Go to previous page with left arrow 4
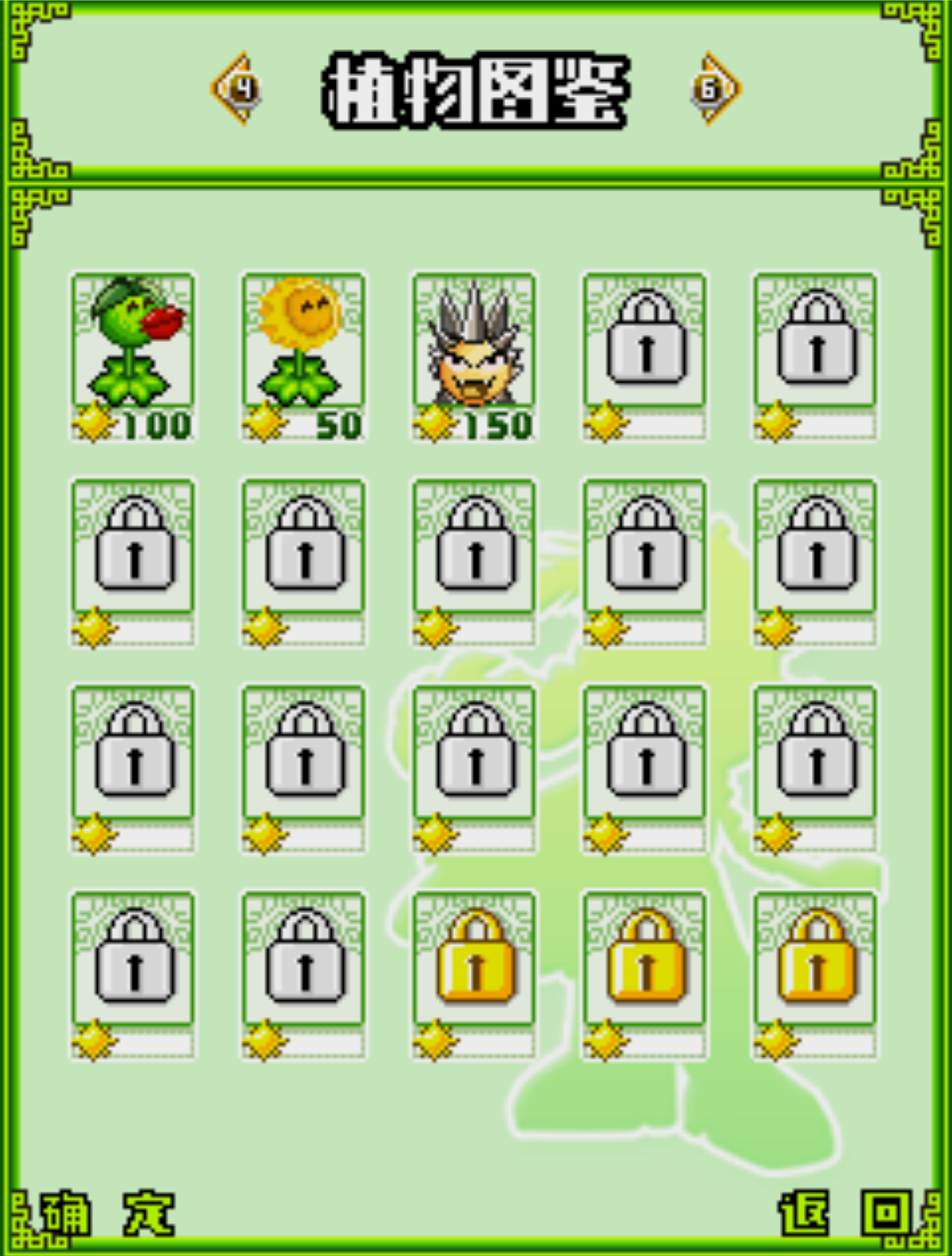This screenshot has height=1256, width=952. coord(236,88)
